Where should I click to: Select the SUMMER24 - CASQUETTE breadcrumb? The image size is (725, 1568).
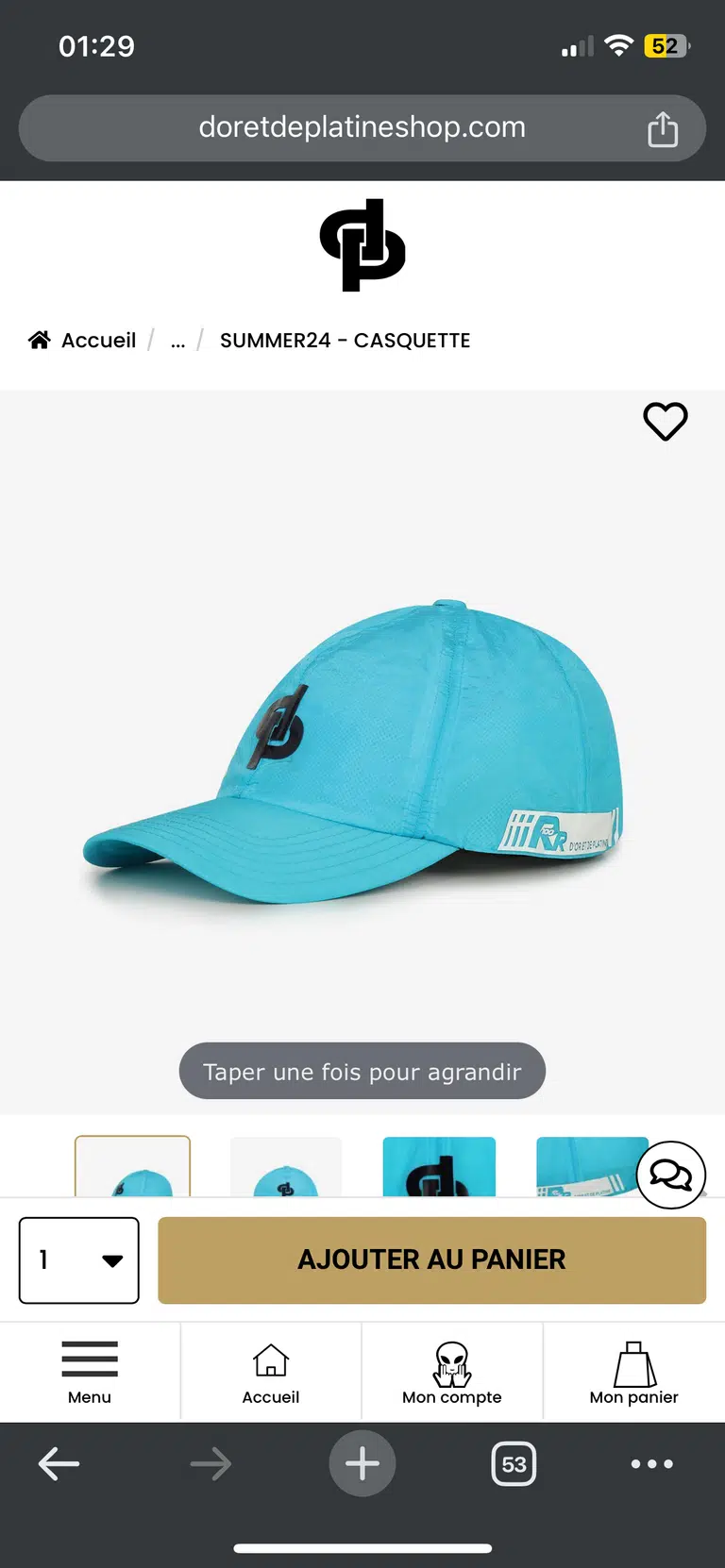pyautogui.click(x=346, y=341)
